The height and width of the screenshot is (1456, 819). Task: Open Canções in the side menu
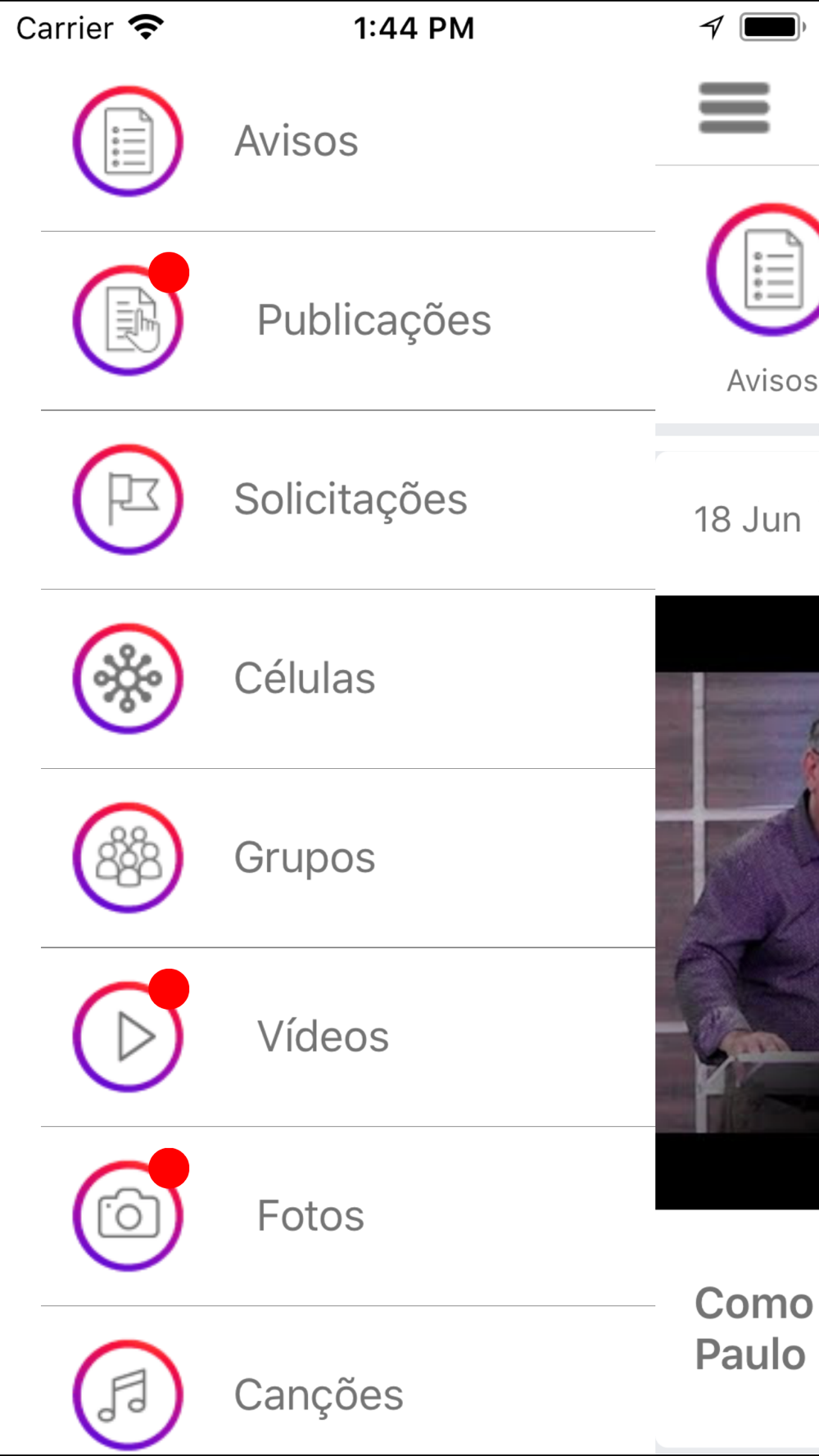coord(319,1395)
